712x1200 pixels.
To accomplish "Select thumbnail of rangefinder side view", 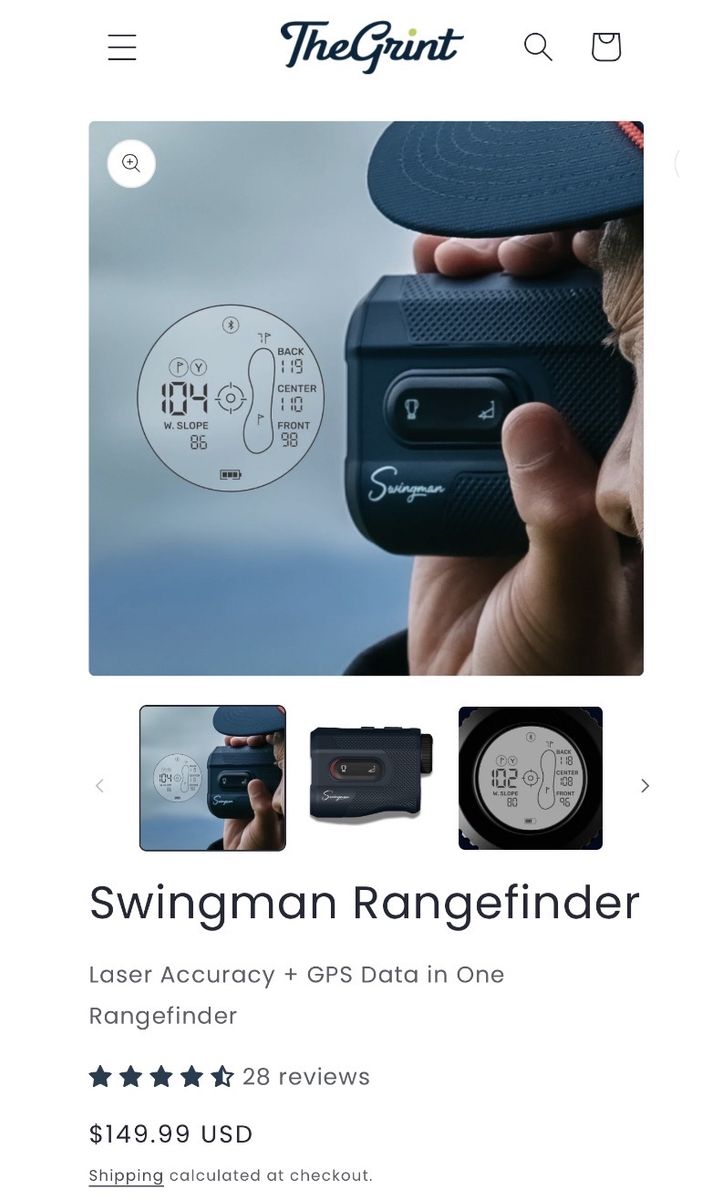I will point(371,778).
